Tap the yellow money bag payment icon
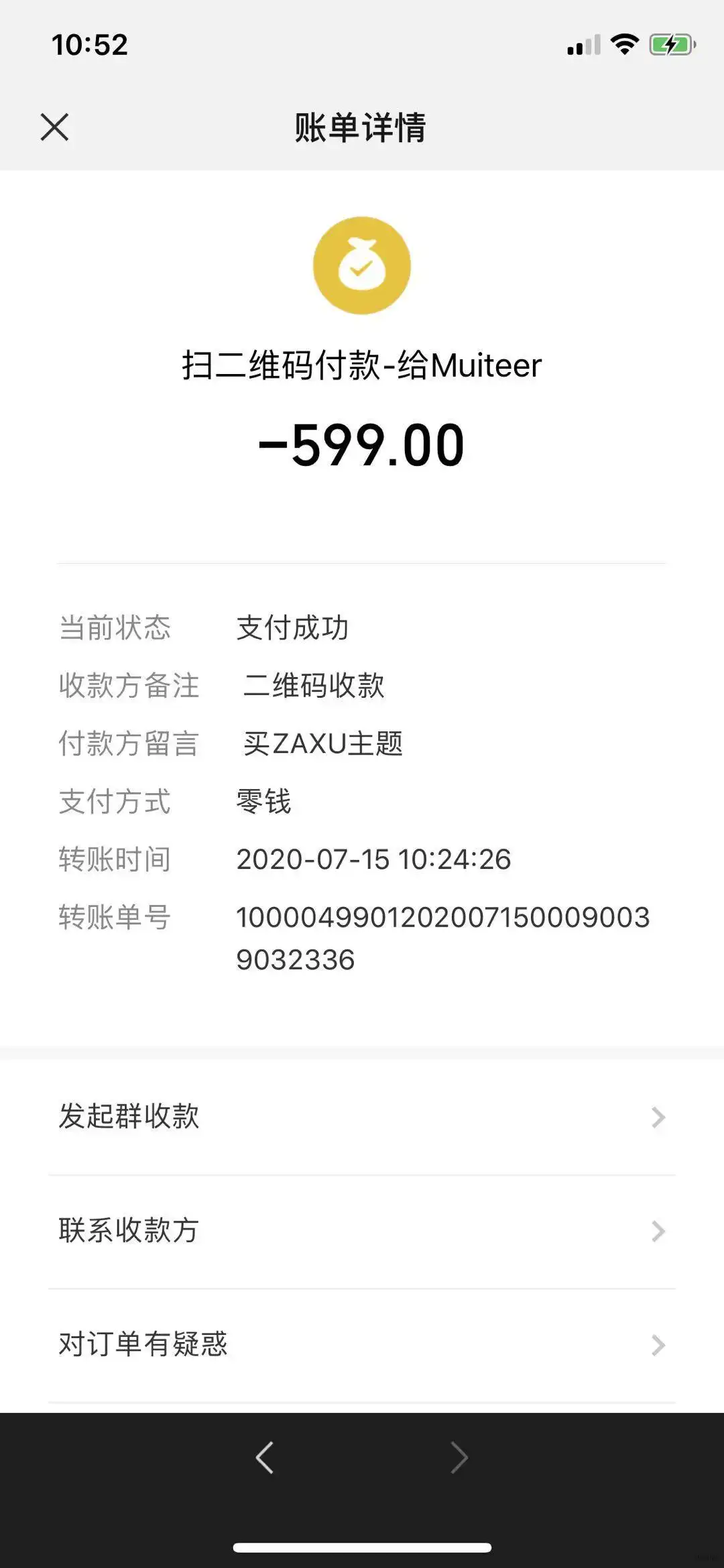724x1568 pixels. click(362, 265)
